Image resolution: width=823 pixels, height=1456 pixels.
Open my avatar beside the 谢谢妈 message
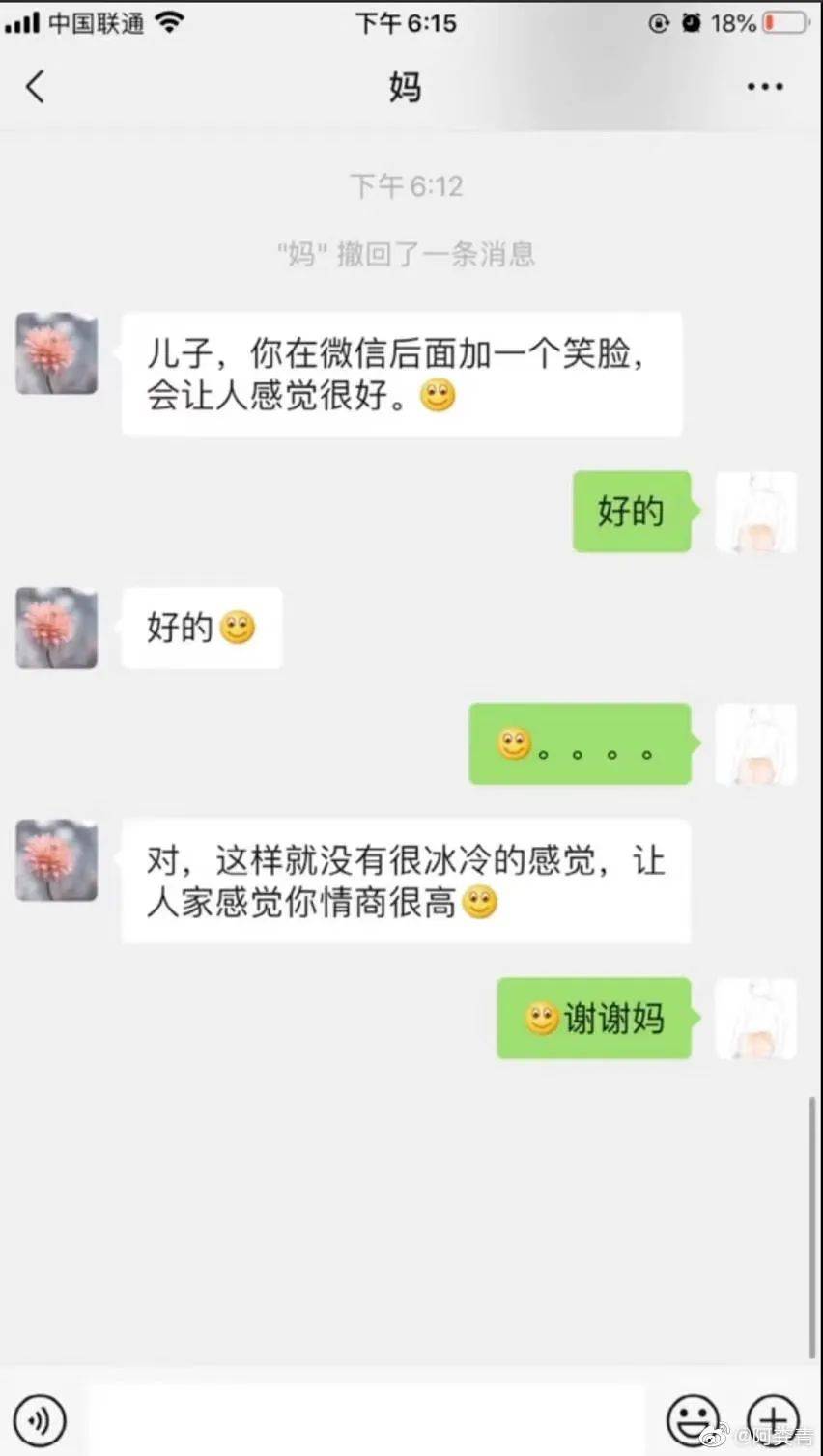coord(755,1019)
